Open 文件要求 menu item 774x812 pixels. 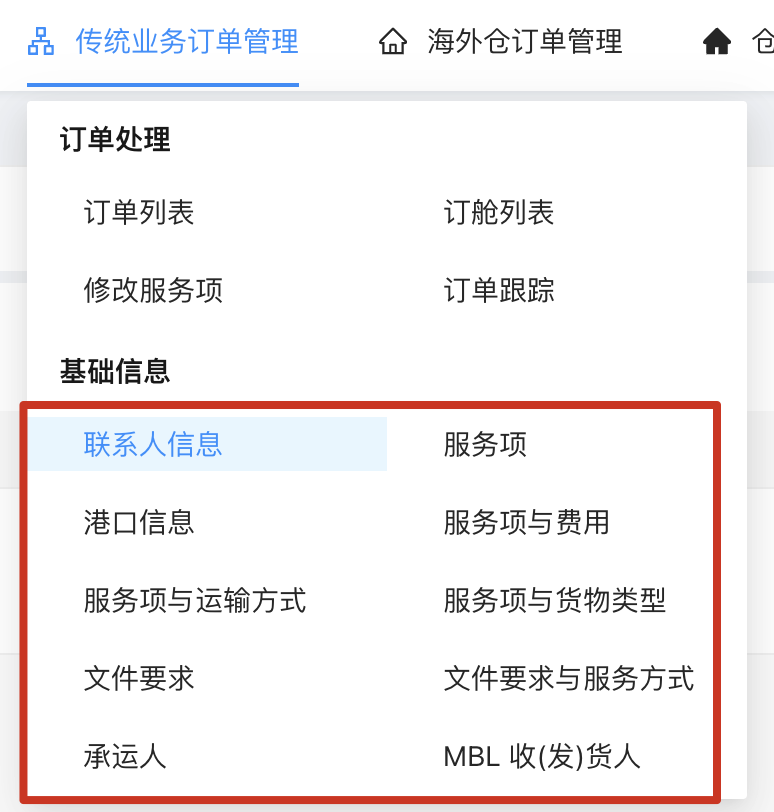click(x=139, y=679)
